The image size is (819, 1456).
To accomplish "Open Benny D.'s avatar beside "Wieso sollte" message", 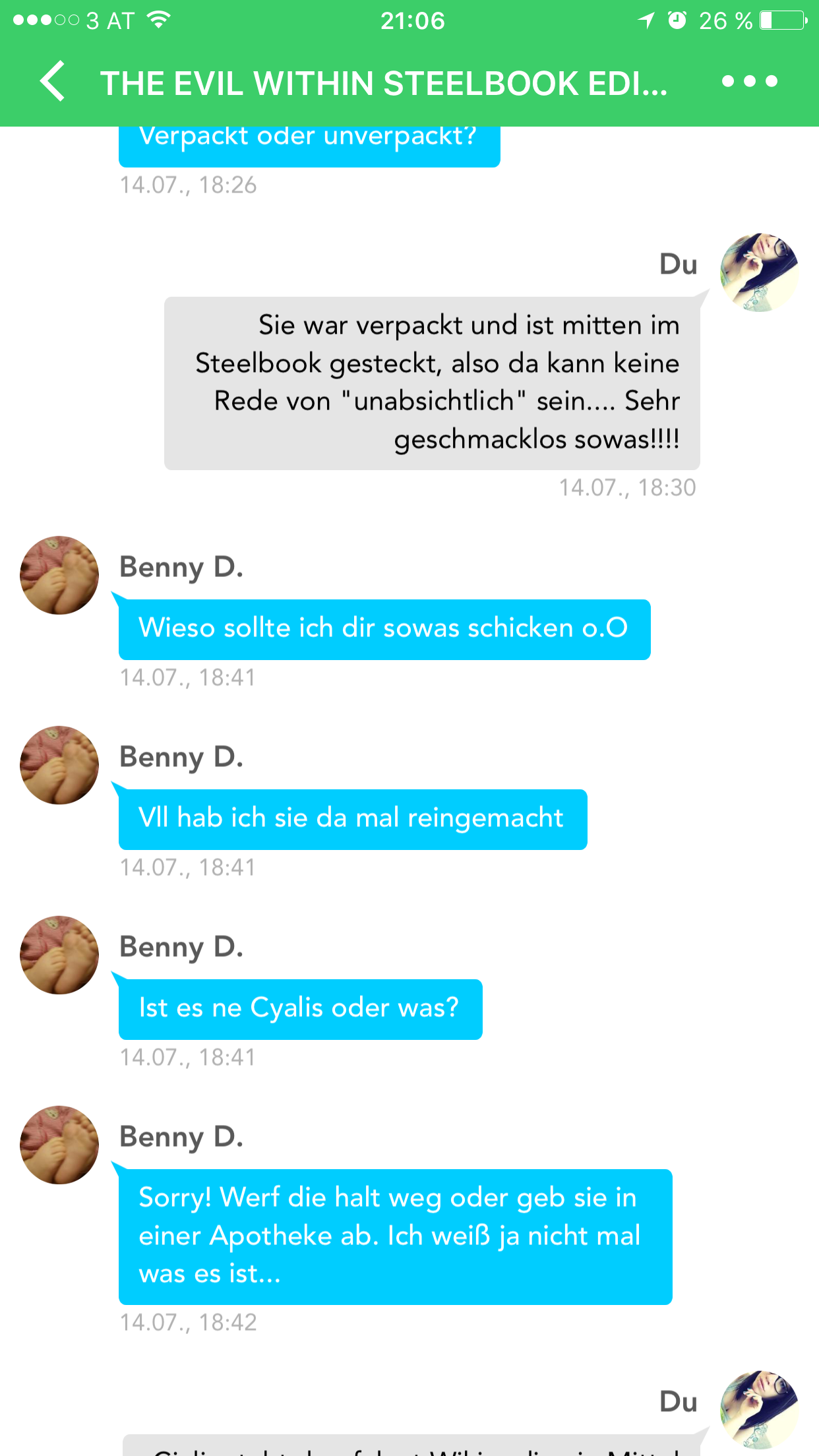I will click(59, 575).
